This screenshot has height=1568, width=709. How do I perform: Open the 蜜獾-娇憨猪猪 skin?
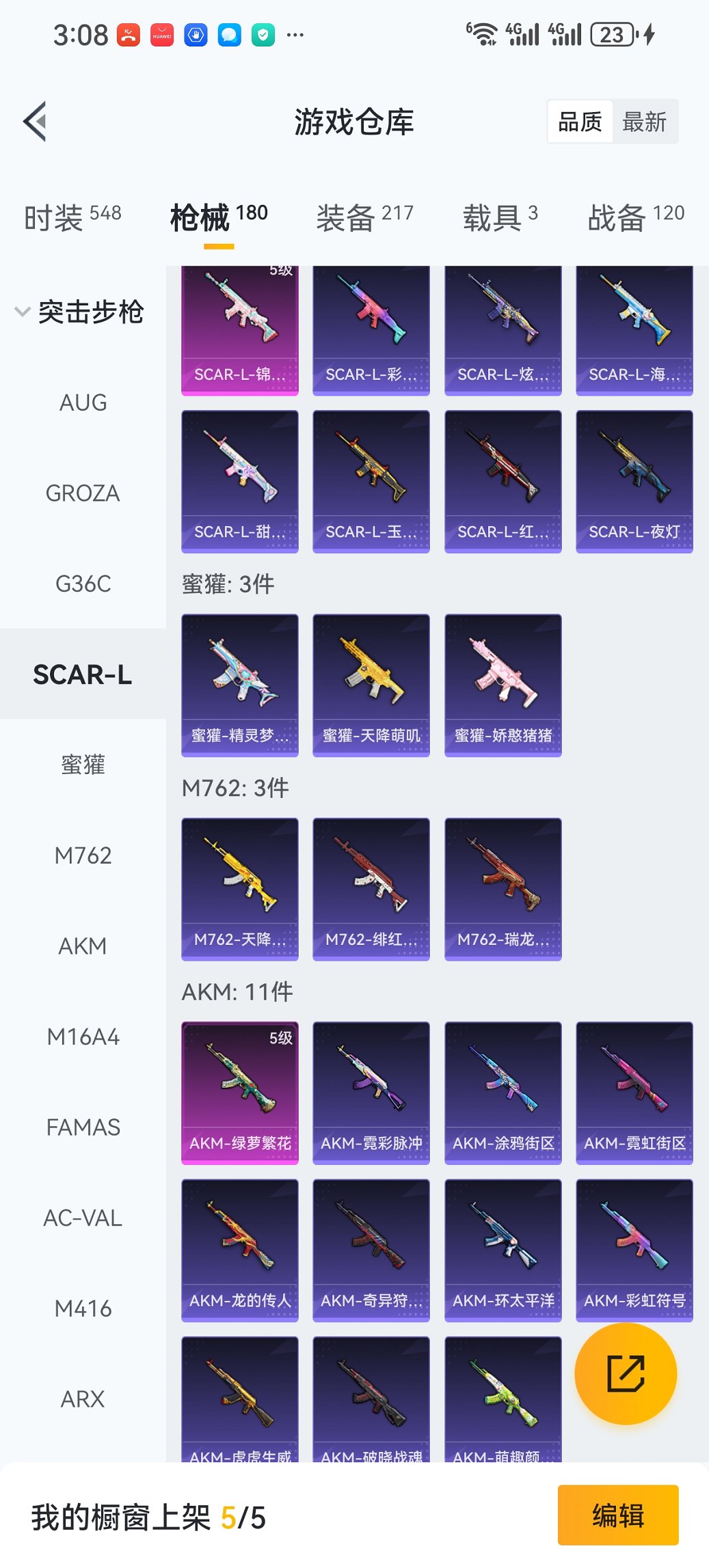point(503,685)
